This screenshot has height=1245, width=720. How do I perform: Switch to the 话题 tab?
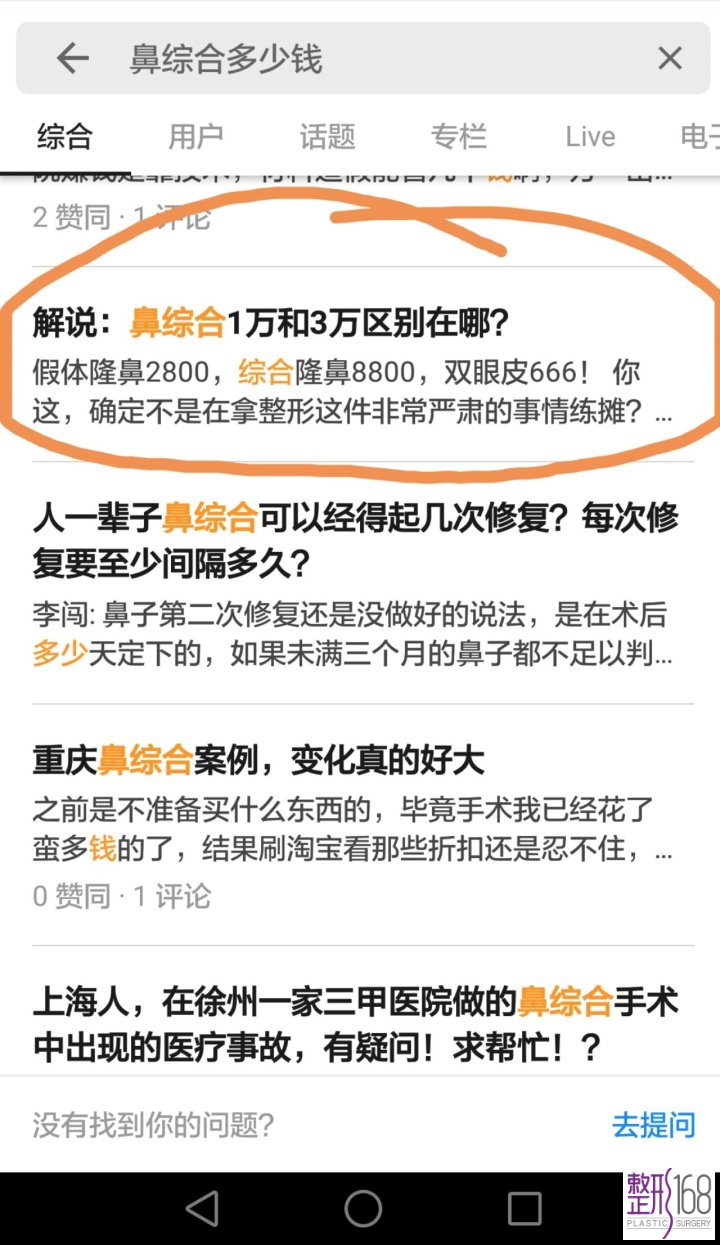click(327, 137)
